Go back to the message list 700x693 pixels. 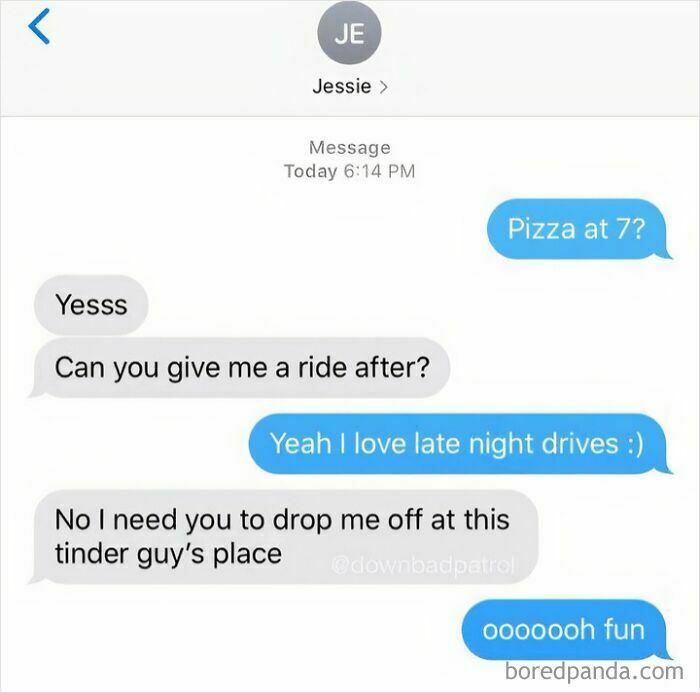point(38,30)
